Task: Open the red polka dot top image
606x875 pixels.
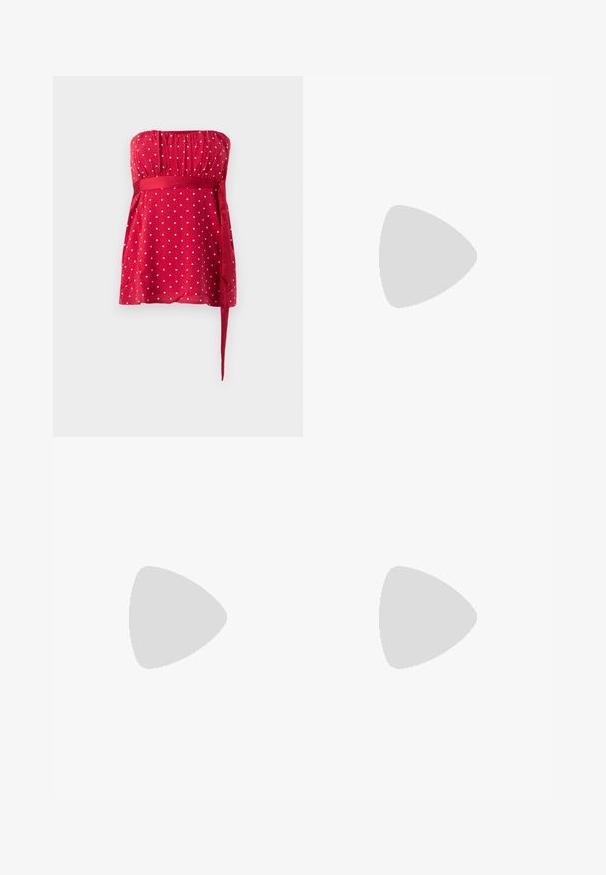Action: pyautogui.click(x=177, y=256)
